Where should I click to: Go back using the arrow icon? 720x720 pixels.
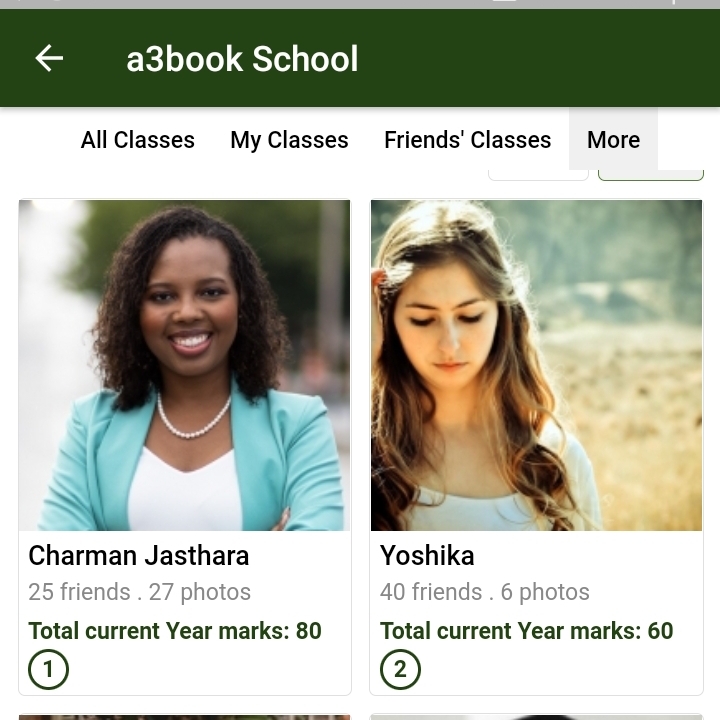click(49, 59)
